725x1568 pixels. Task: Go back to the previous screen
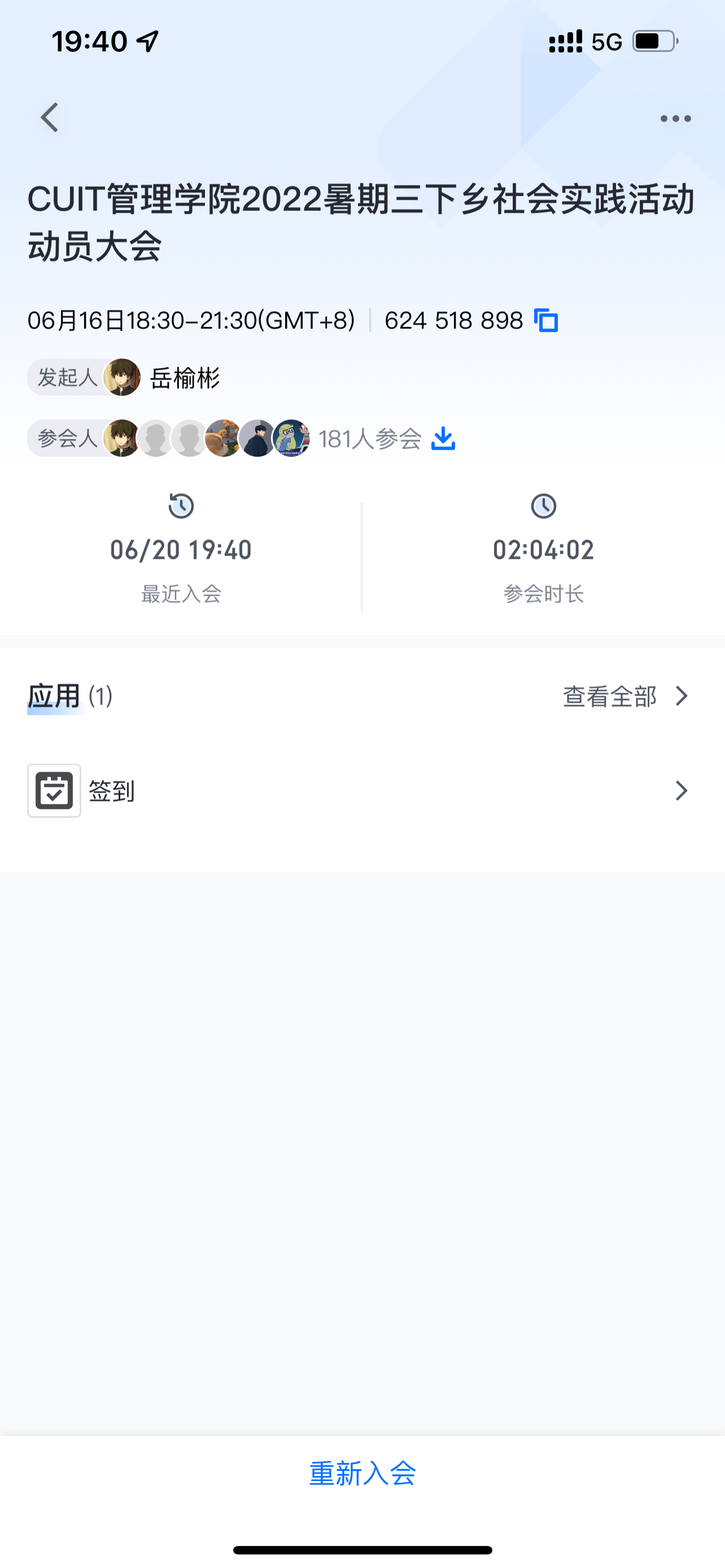(50, 117)
